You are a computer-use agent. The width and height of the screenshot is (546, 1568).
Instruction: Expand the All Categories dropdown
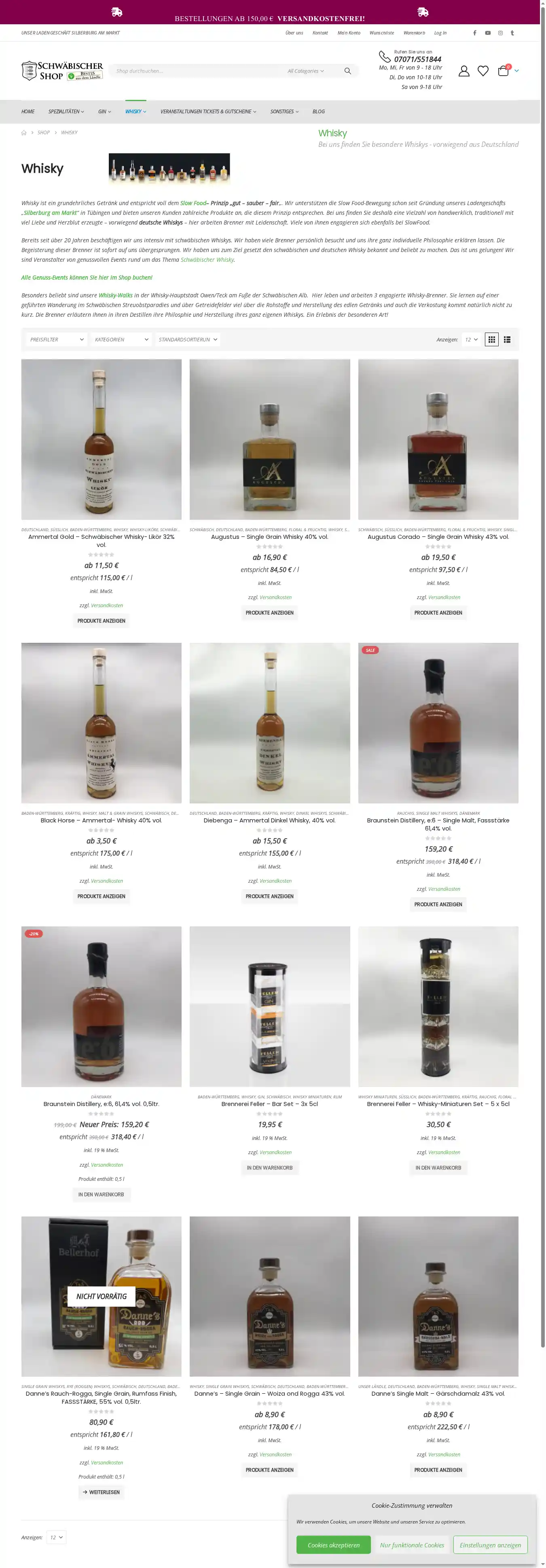[306, 71]
